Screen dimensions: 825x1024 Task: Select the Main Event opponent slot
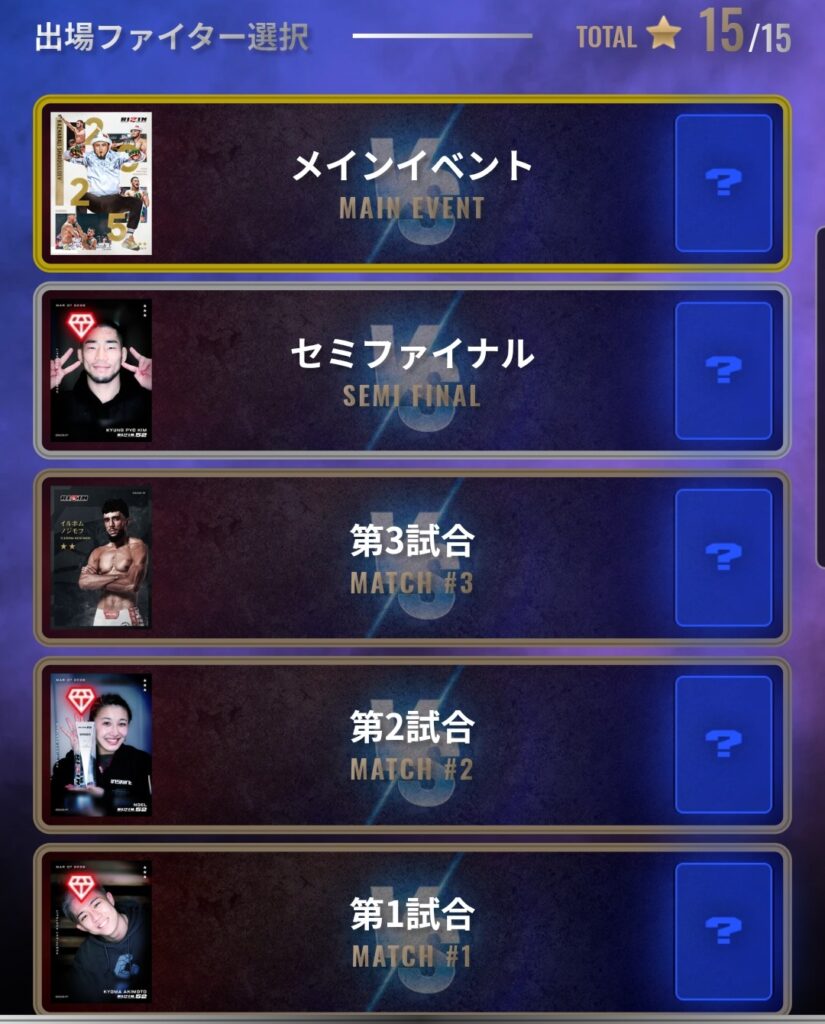[x=723, y=183]
